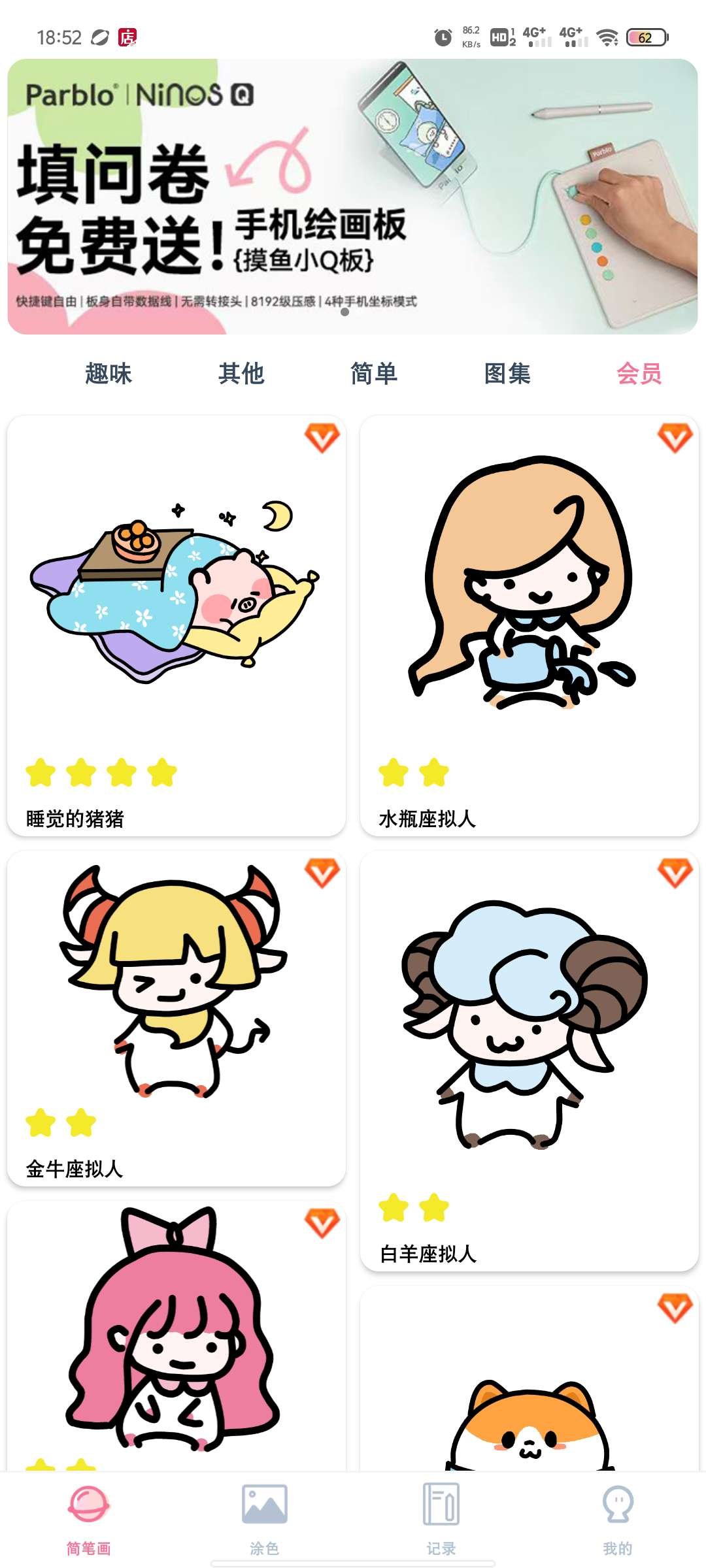The image size is (706, 1568).
Task: Open the 睡觉的猪猪 drawing card
Action: [176, 625]
